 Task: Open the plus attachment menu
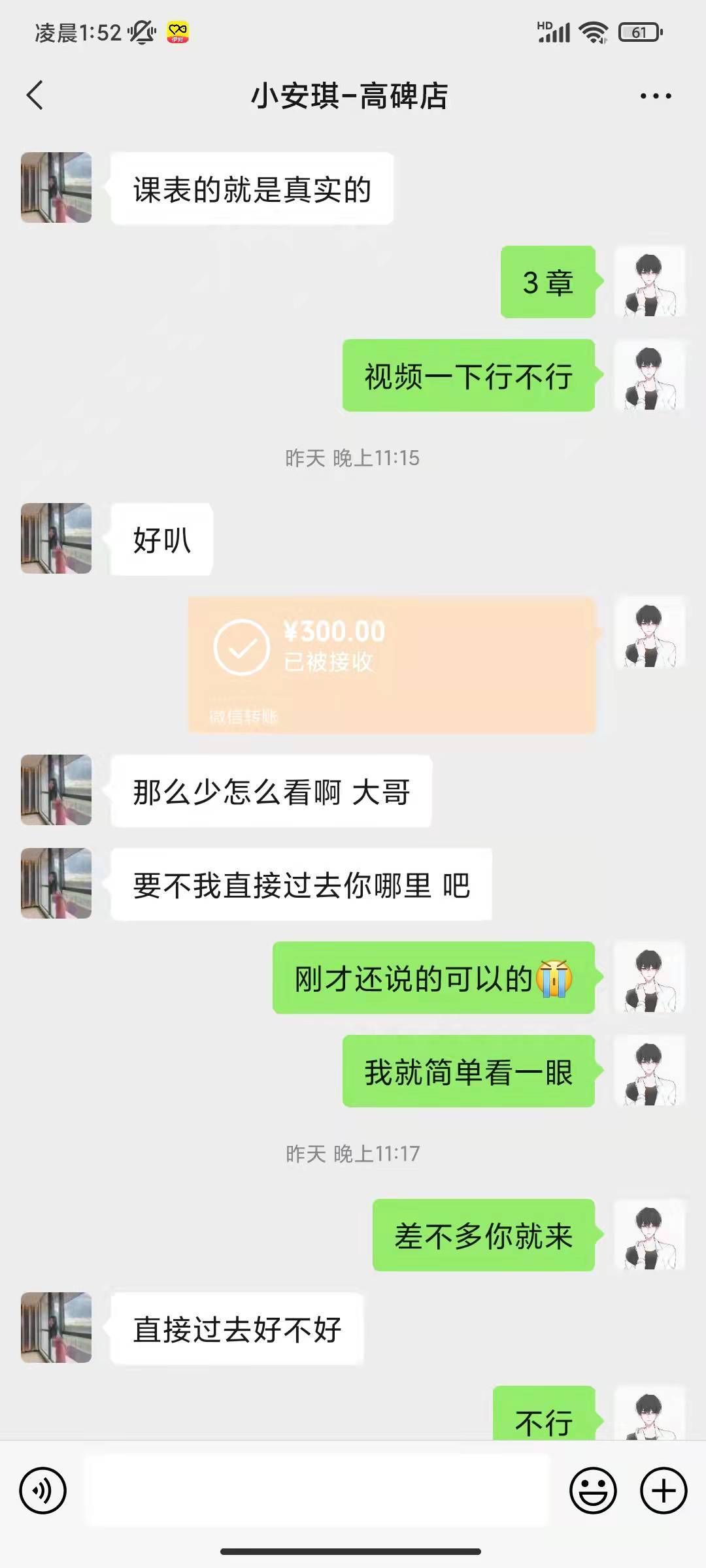point(664,1490)
